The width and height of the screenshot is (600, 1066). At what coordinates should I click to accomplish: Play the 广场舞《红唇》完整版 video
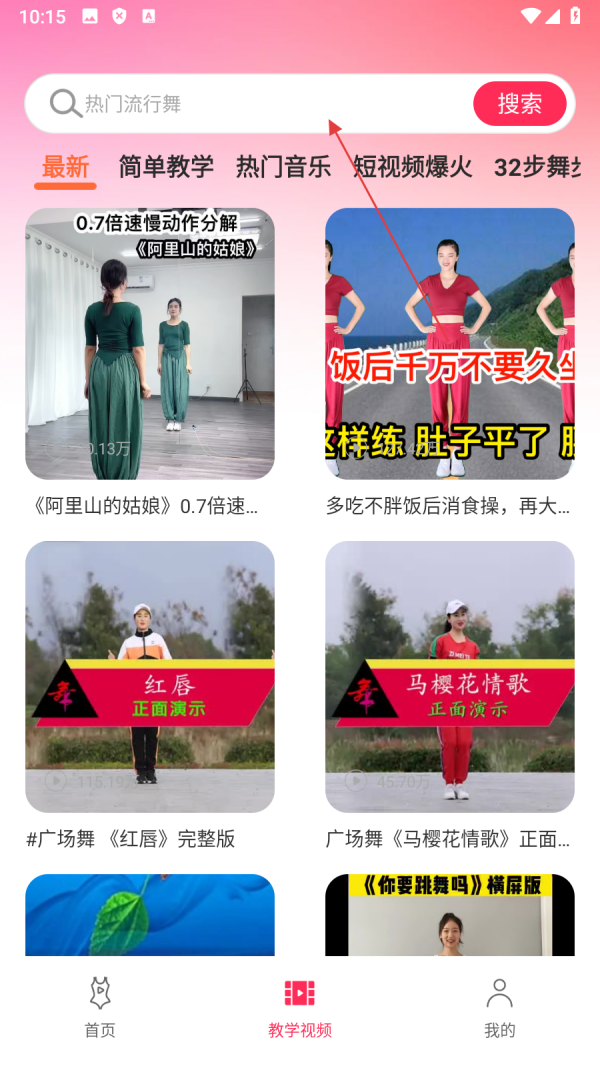pos(150,677)
